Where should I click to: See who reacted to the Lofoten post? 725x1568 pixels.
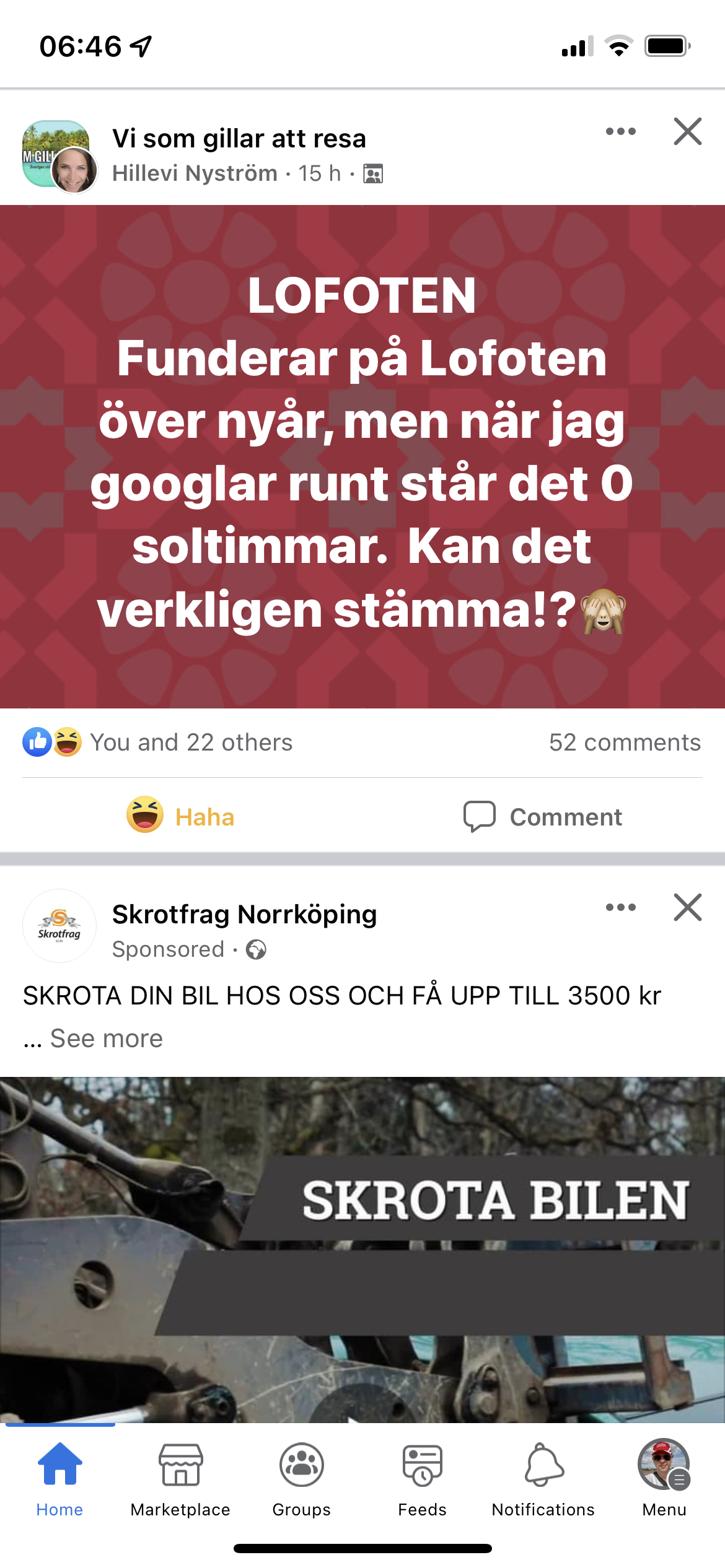[157, 742]
